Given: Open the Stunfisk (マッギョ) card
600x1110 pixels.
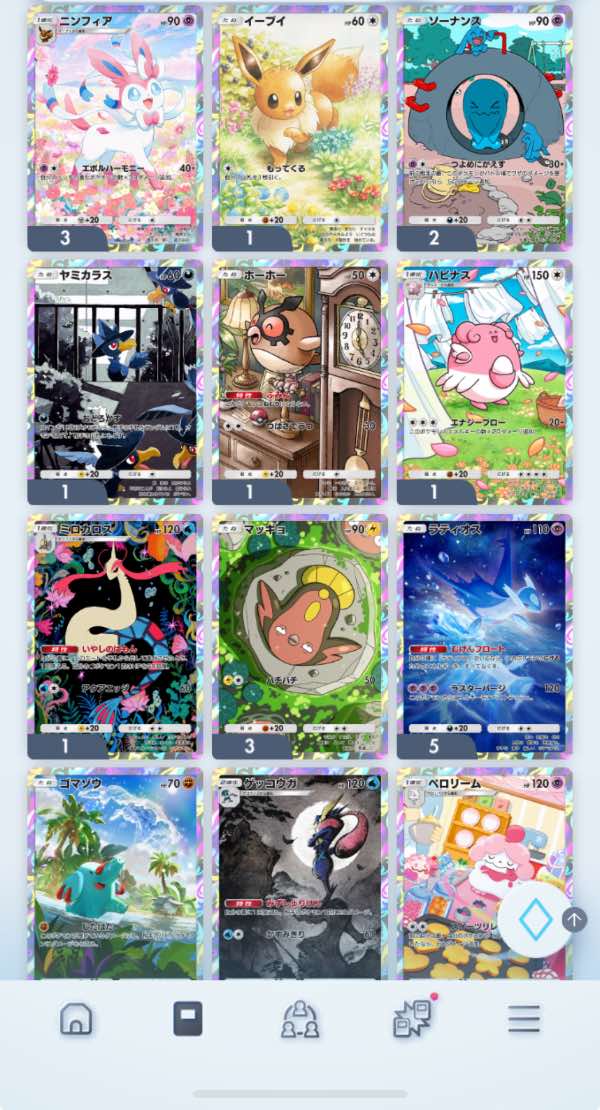Looking at the screenshot, I should [300, 635].
